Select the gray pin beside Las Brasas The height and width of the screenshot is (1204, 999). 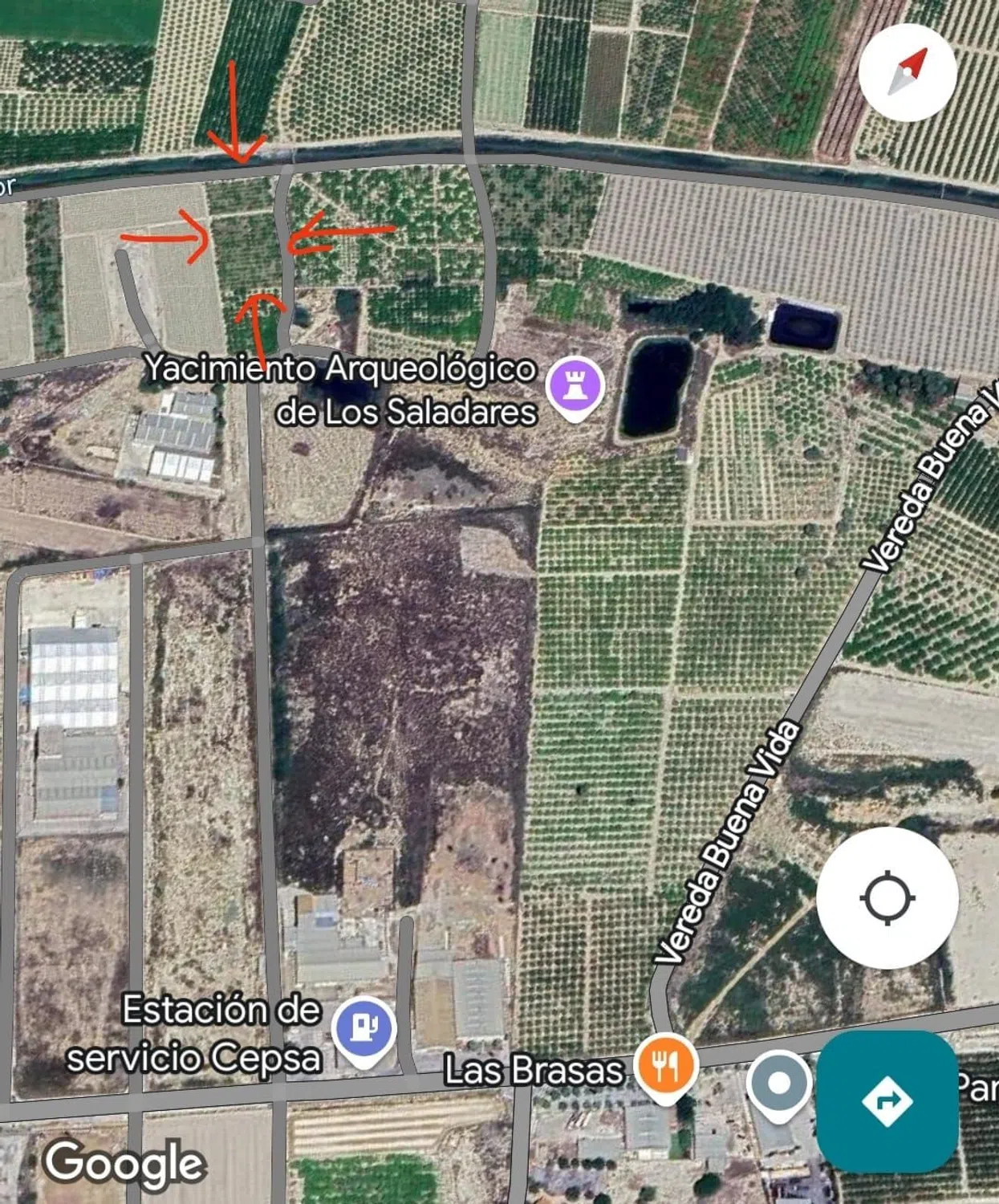pos(778,1084)
